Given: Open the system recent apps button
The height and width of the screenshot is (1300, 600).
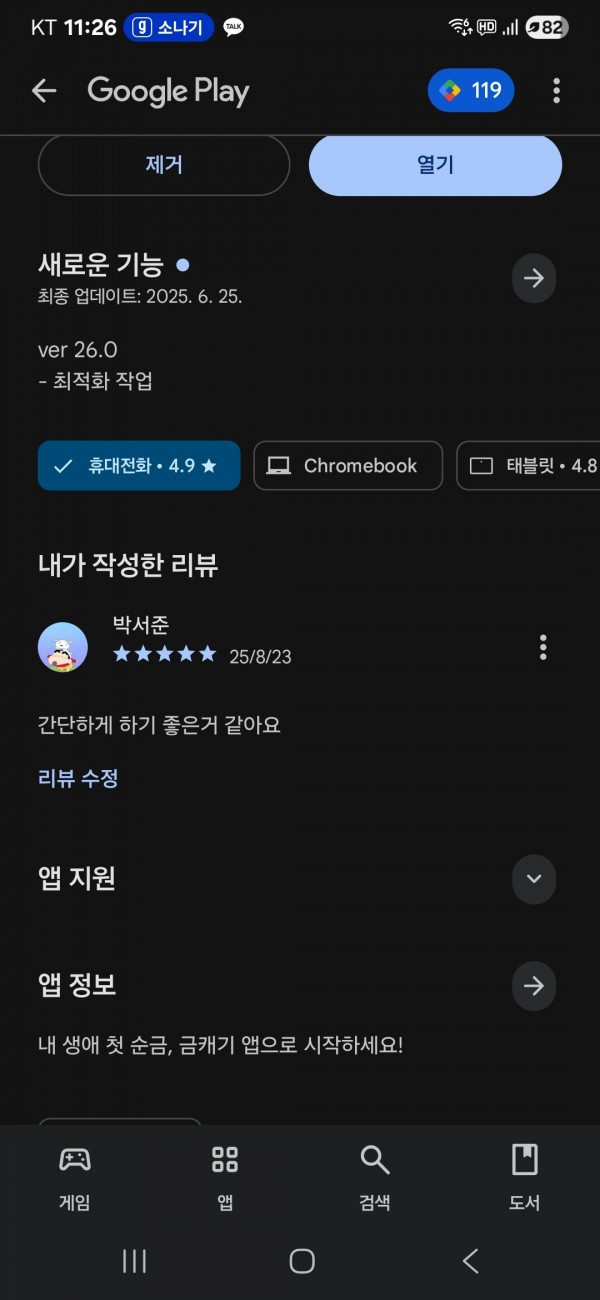Looking at the screenshot, I should coord(134,1261).
